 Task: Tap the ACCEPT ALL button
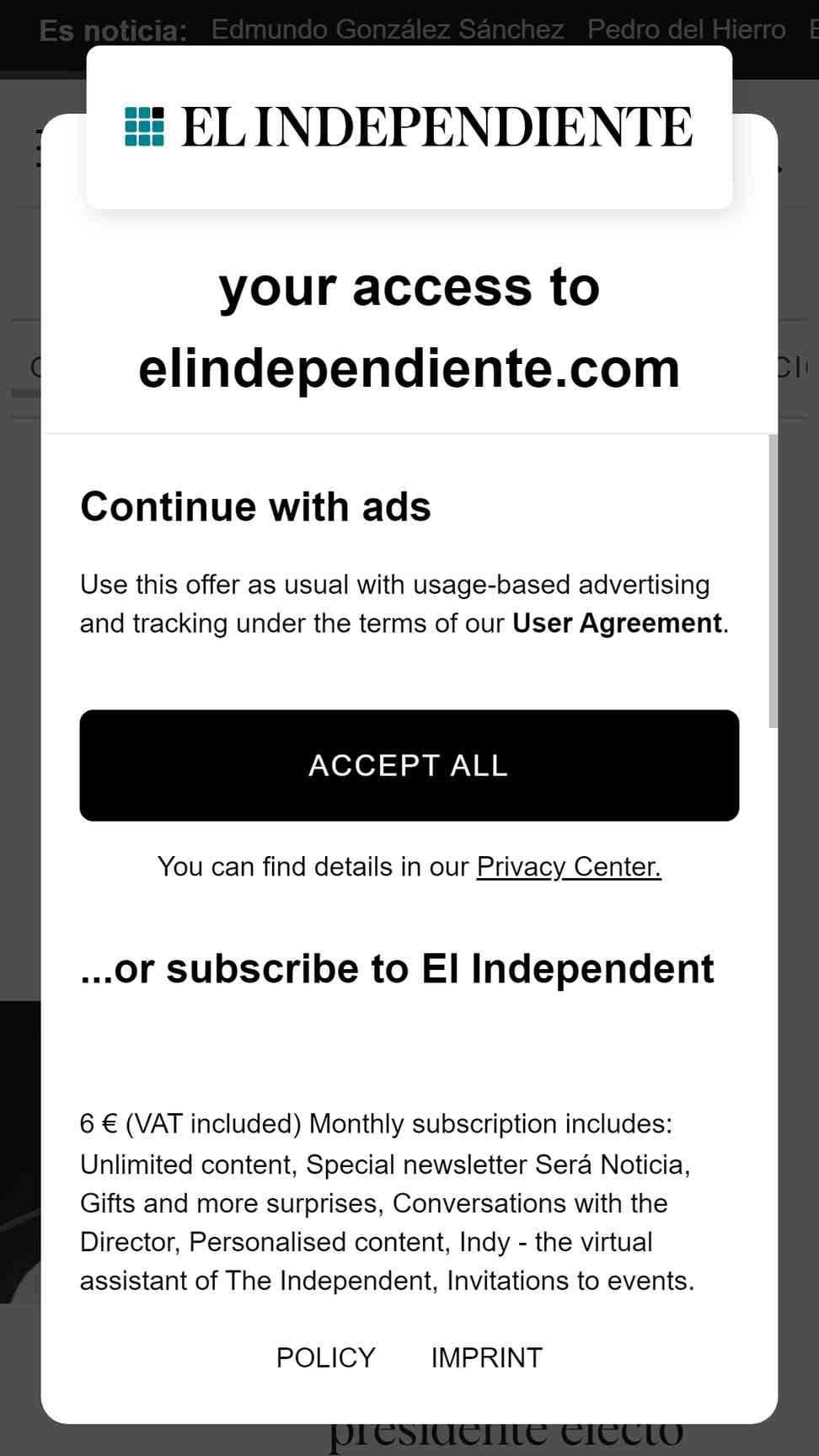coord(409,765)
